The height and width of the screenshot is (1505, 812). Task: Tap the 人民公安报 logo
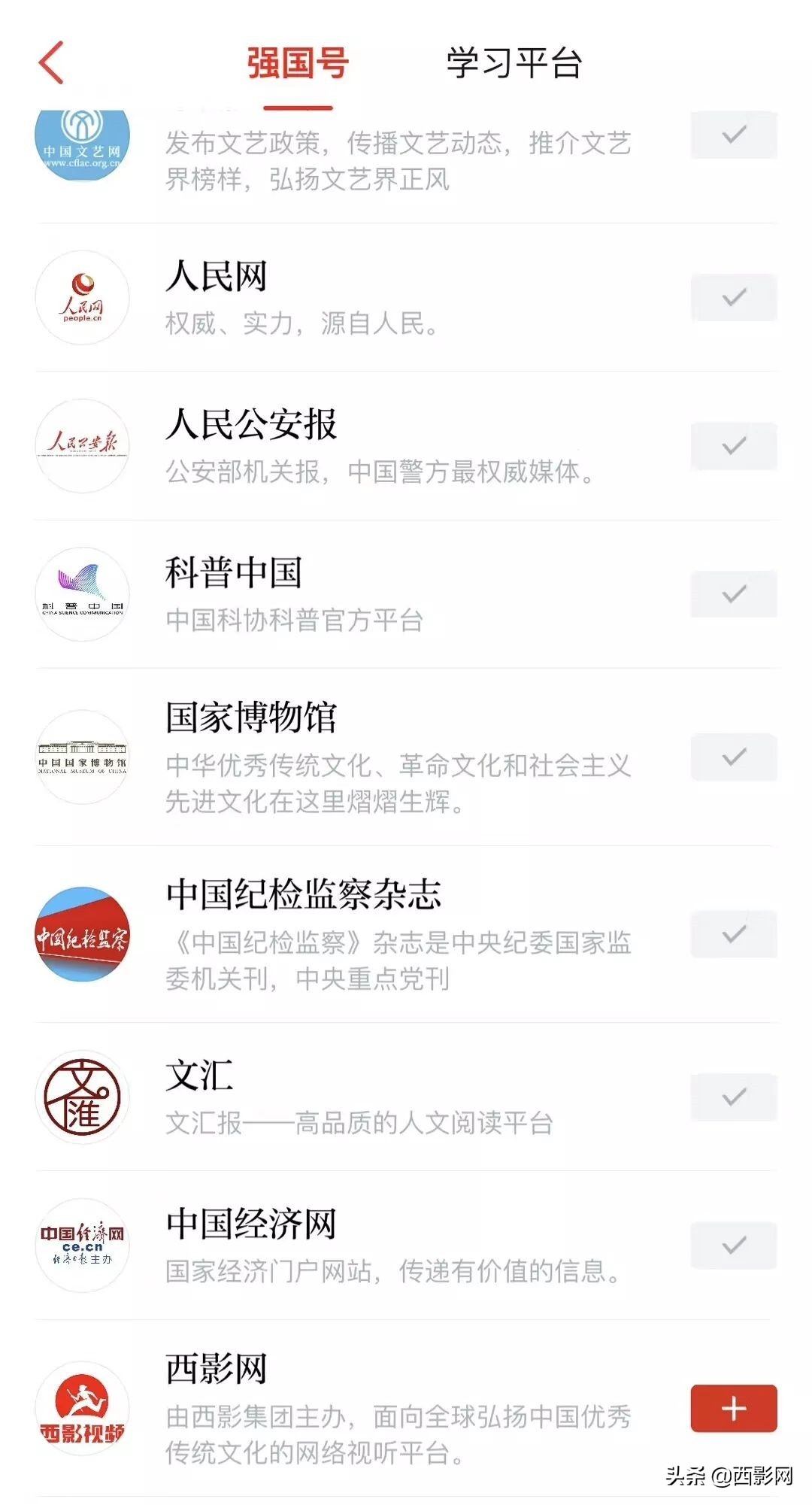pos(83,444)
